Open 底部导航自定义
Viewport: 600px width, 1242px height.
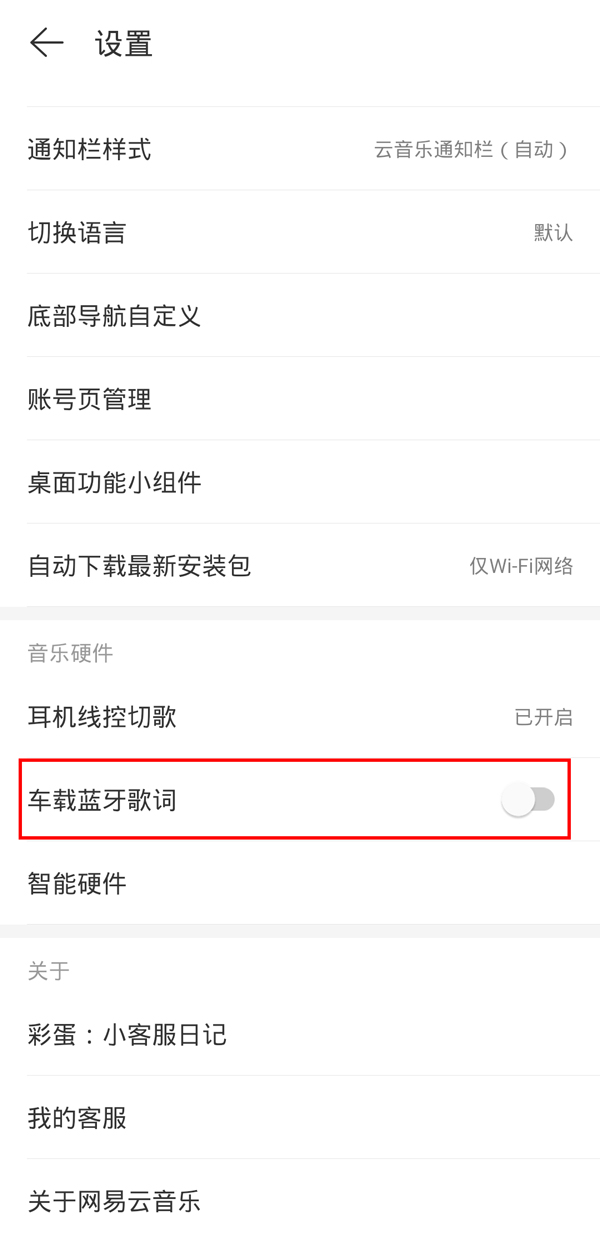(x=300, y=316)
